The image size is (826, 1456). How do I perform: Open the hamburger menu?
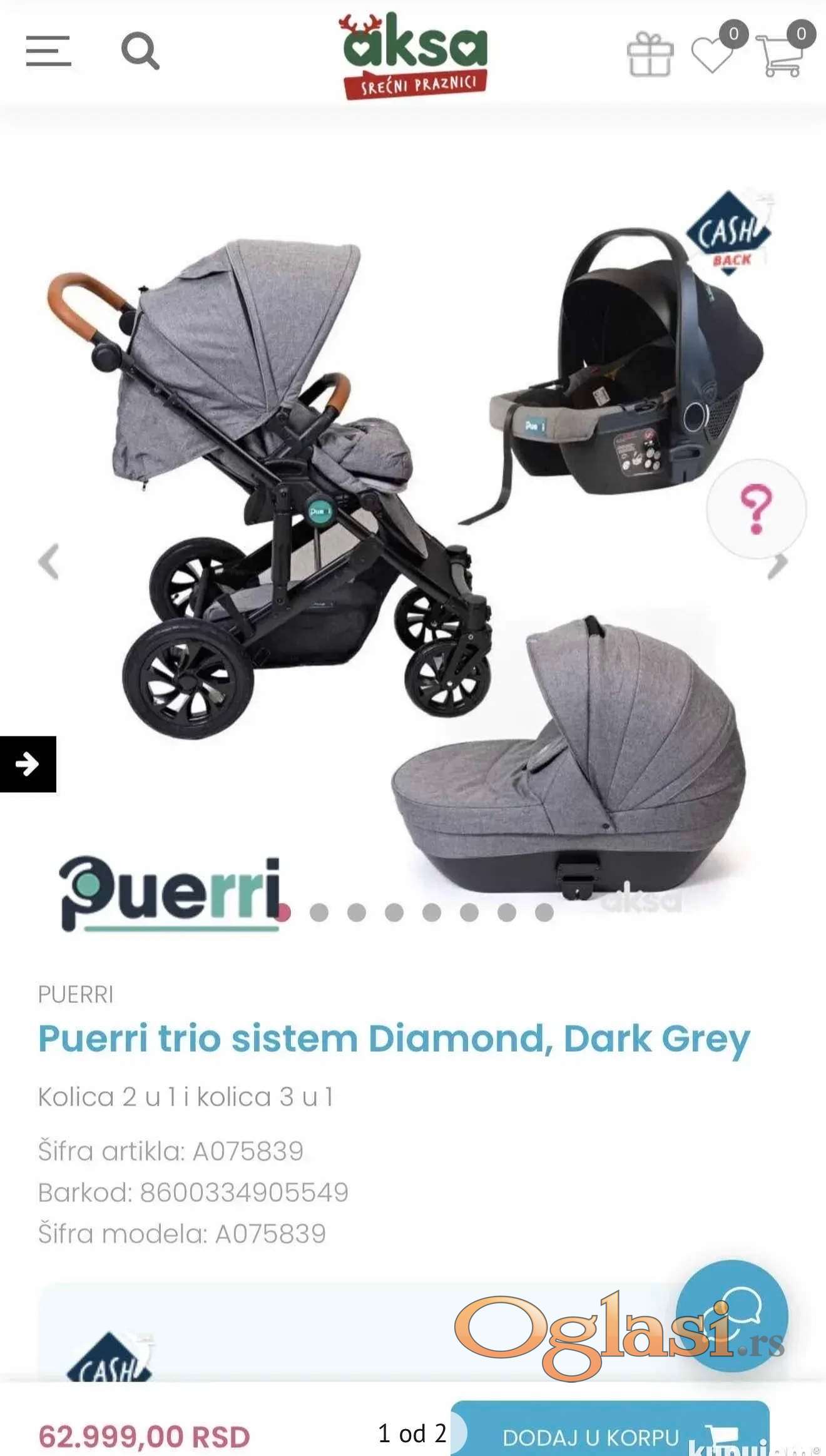tap(48, 51)
